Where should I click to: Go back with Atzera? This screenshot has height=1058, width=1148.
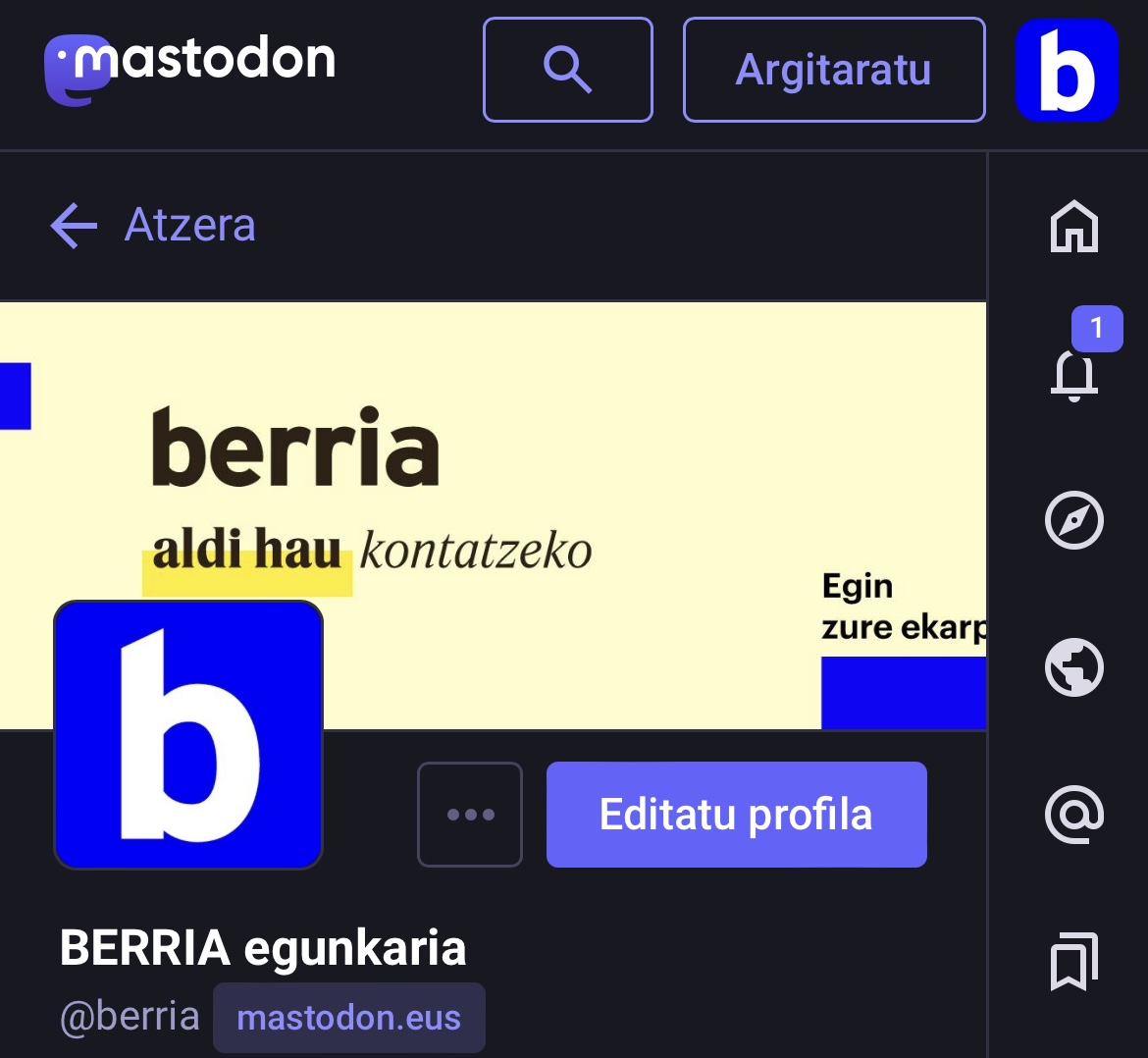click(x=154, y=226)
